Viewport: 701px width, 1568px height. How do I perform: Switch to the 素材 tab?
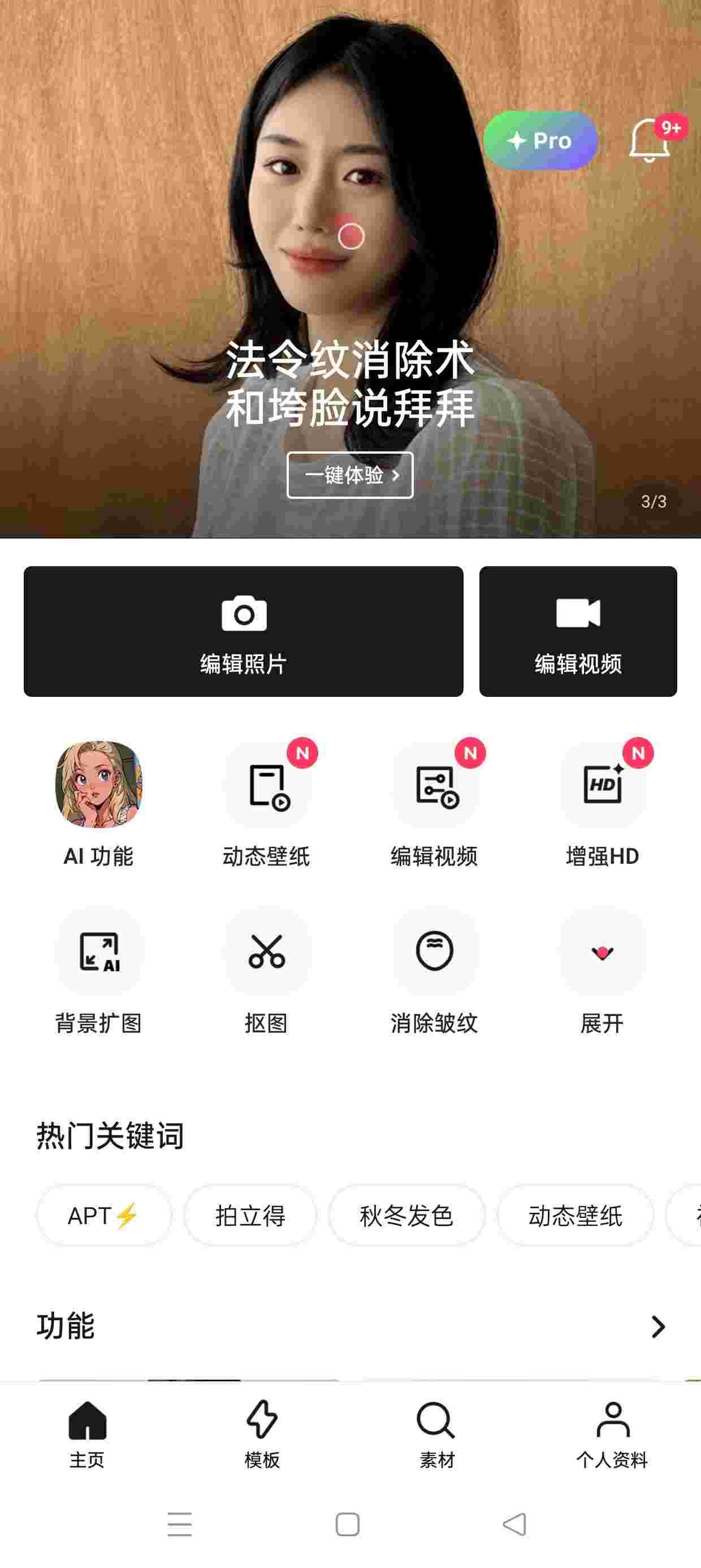click(x=436, y=1433)
